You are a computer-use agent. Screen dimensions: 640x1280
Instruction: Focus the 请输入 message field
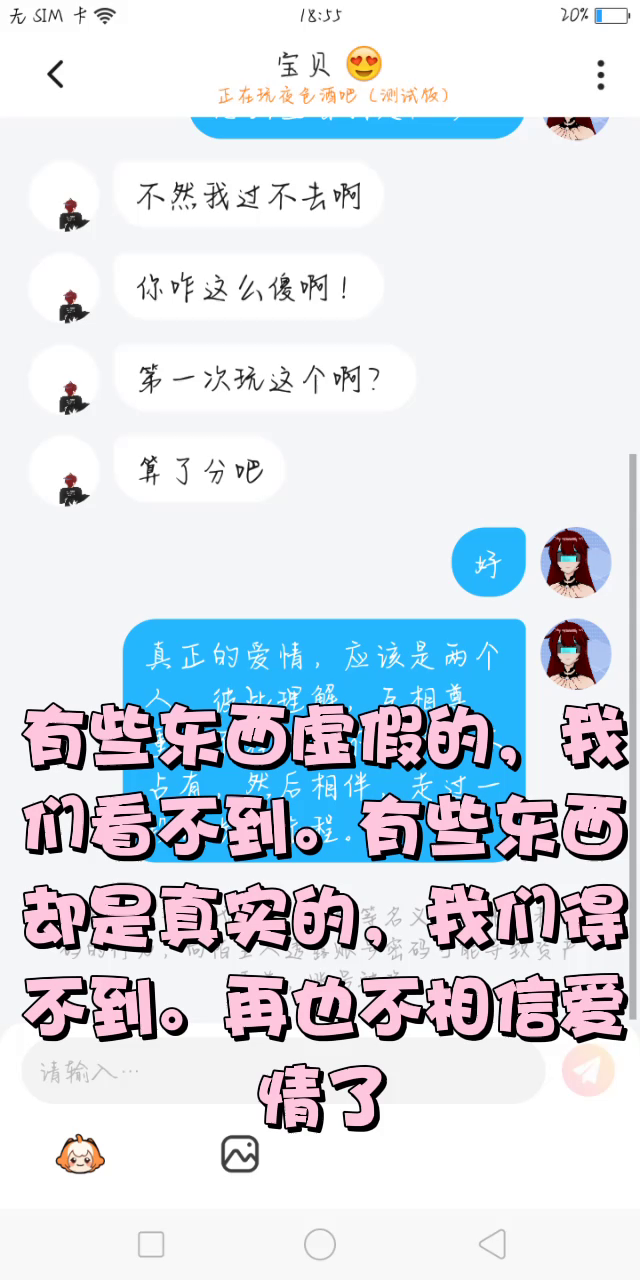click(280, 1072)
